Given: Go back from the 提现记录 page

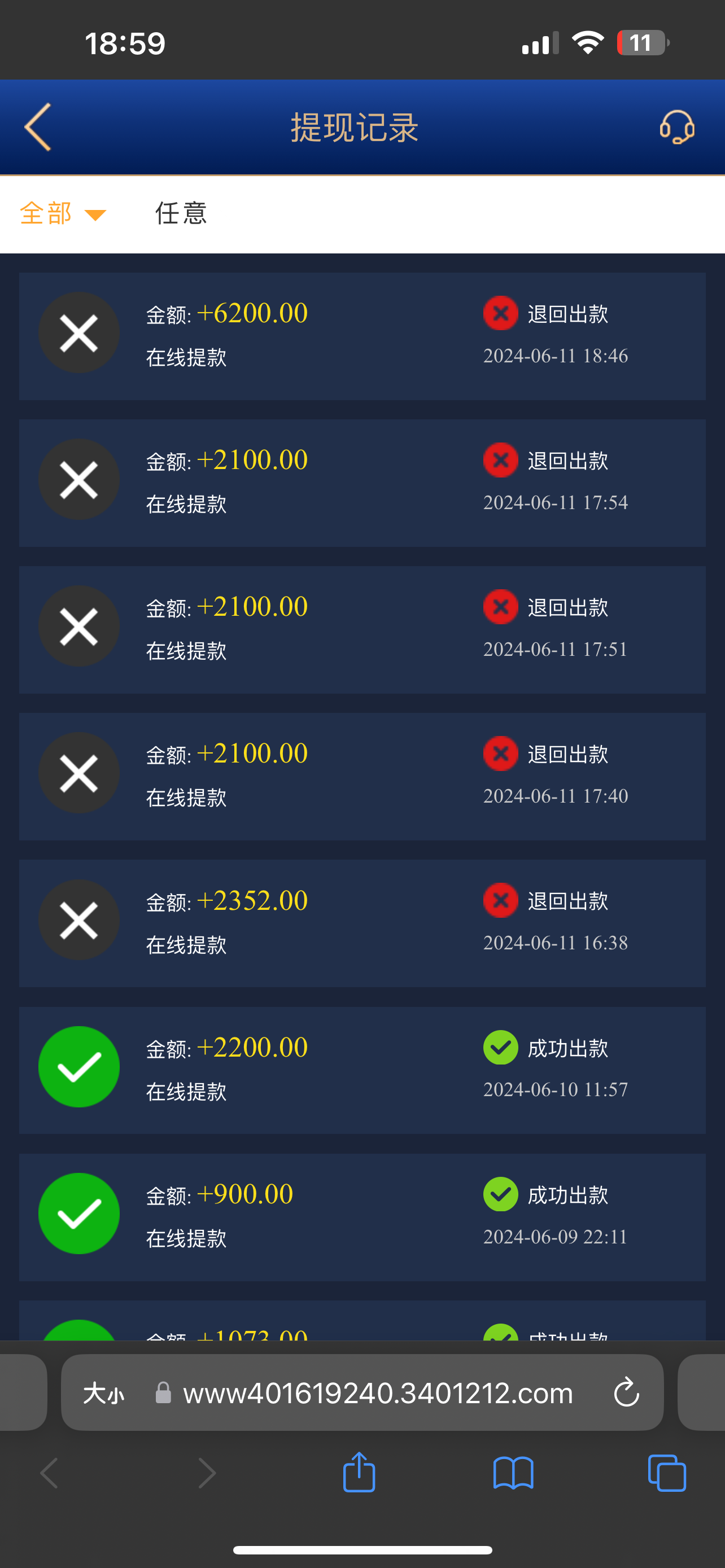Looking at the screenshot, I should 38,126.
